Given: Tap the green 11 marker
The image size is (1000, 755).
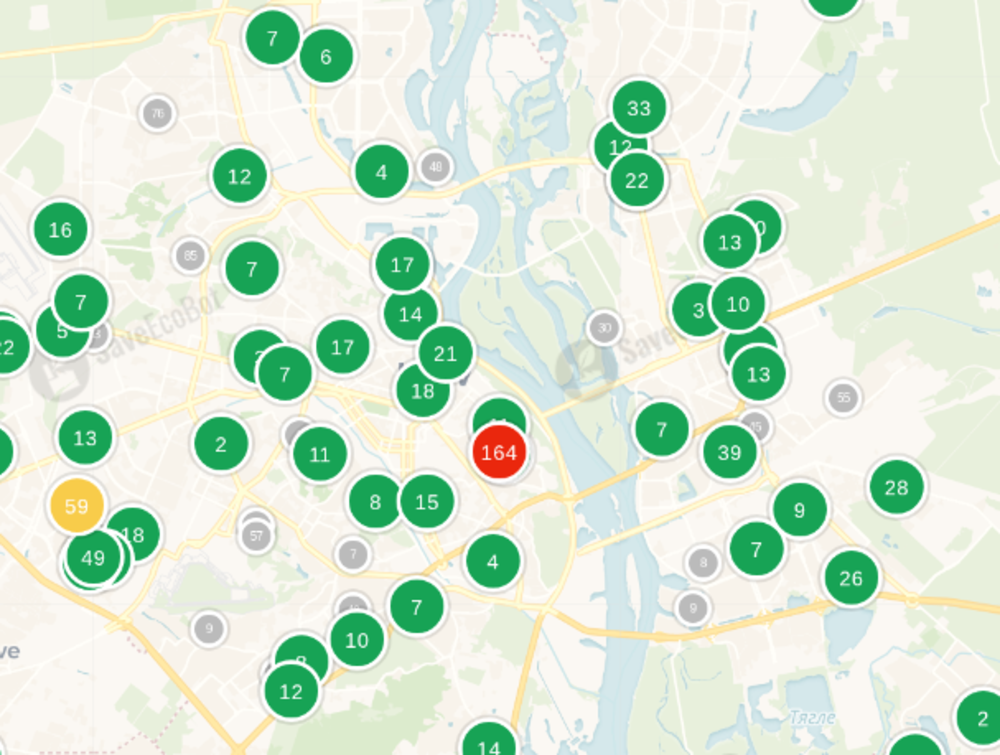Looking at the screenshot, I should tap(319, 455).
